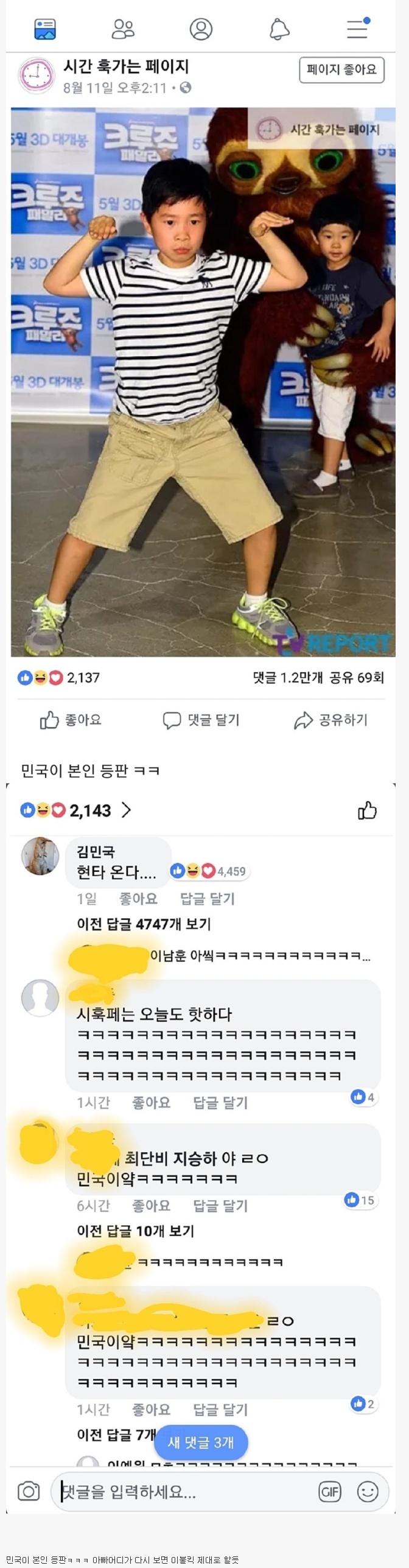Jump to 새 댓글 3개
Screen dimensions: 409x1568
point(201,1443)
